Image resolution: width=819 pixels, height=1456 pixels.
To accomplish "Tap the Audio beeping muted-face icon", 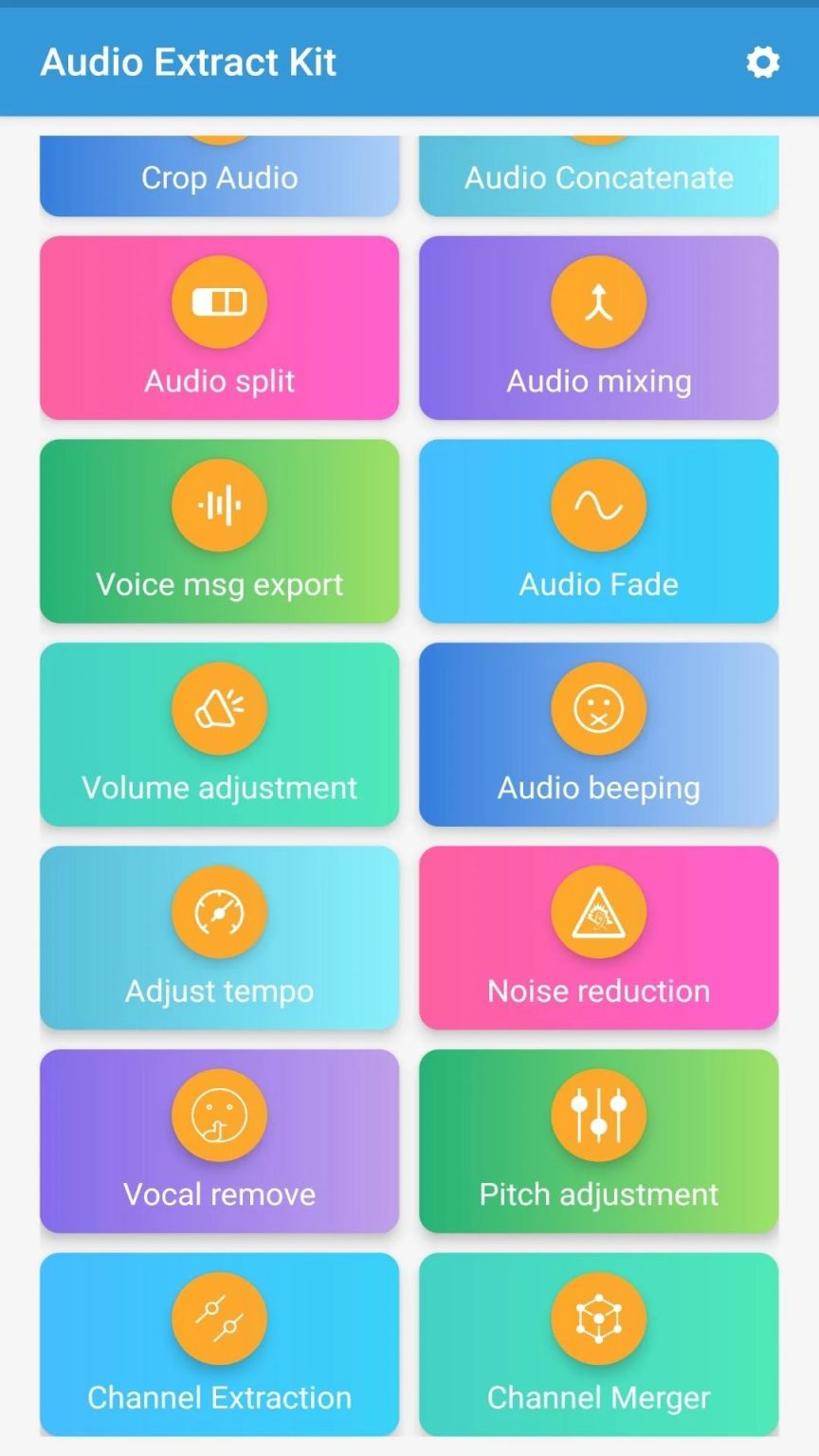I will pos(598,708).
